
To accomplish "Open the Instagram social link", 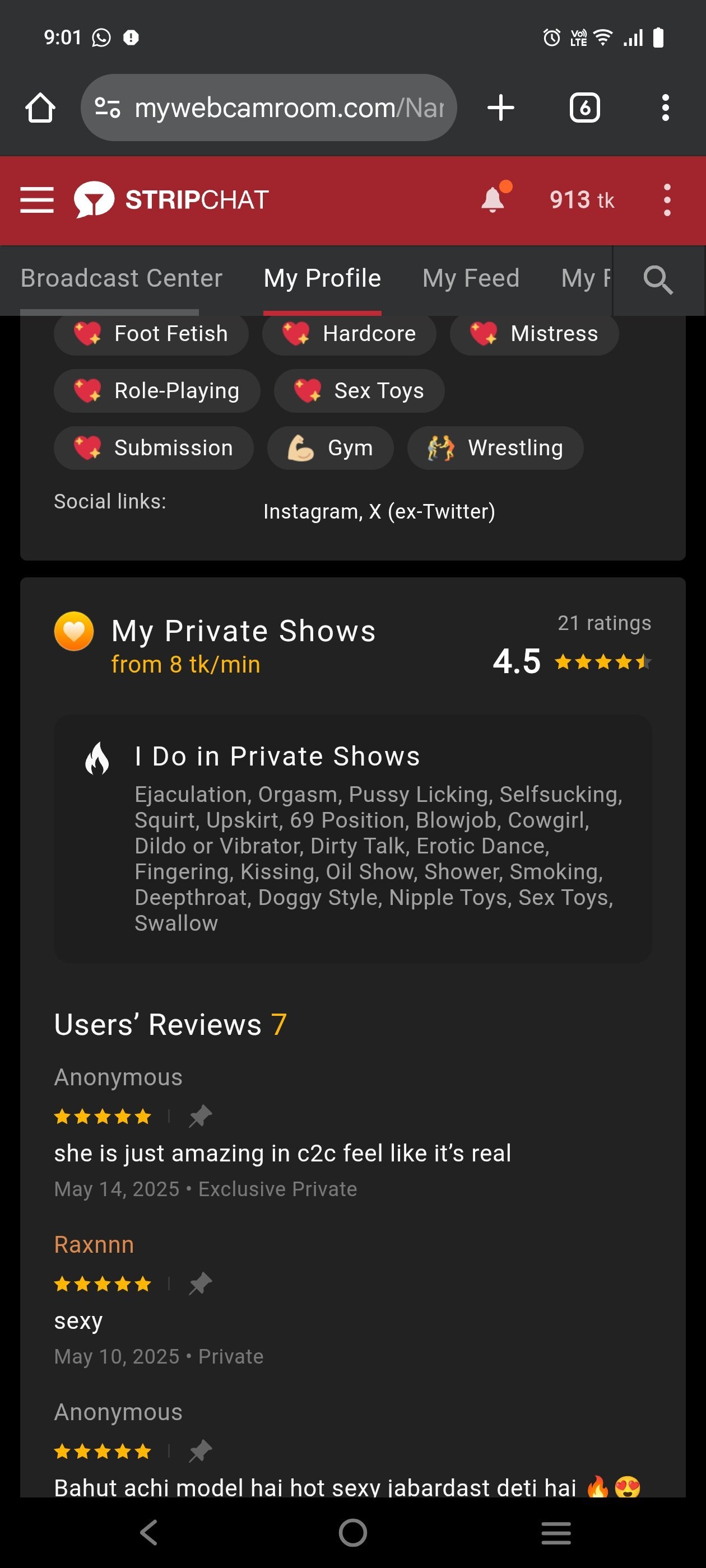I will (x=312, y=512).
